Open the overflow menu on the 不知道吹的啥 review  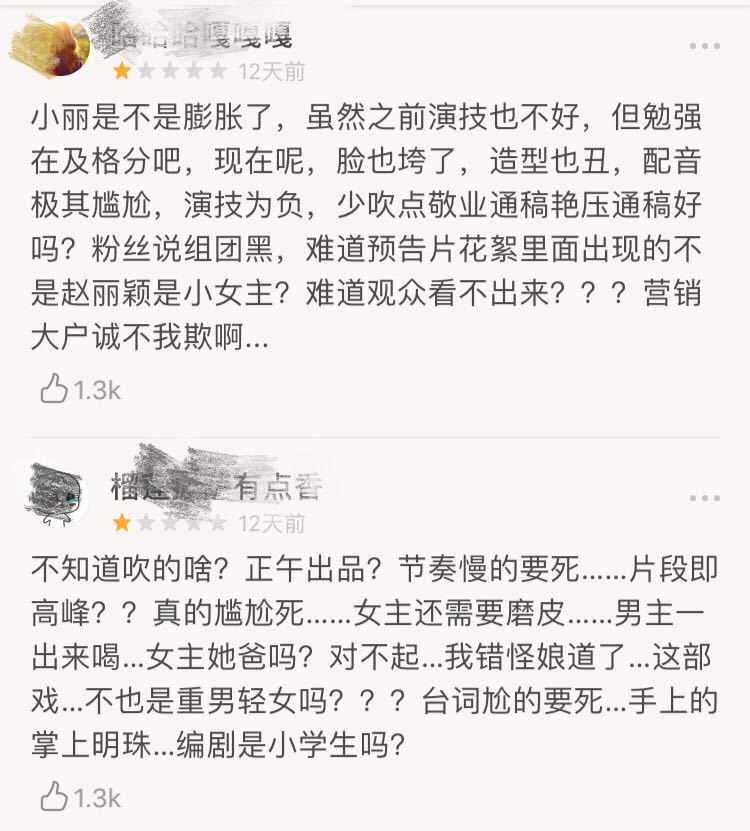coord(704,497)
